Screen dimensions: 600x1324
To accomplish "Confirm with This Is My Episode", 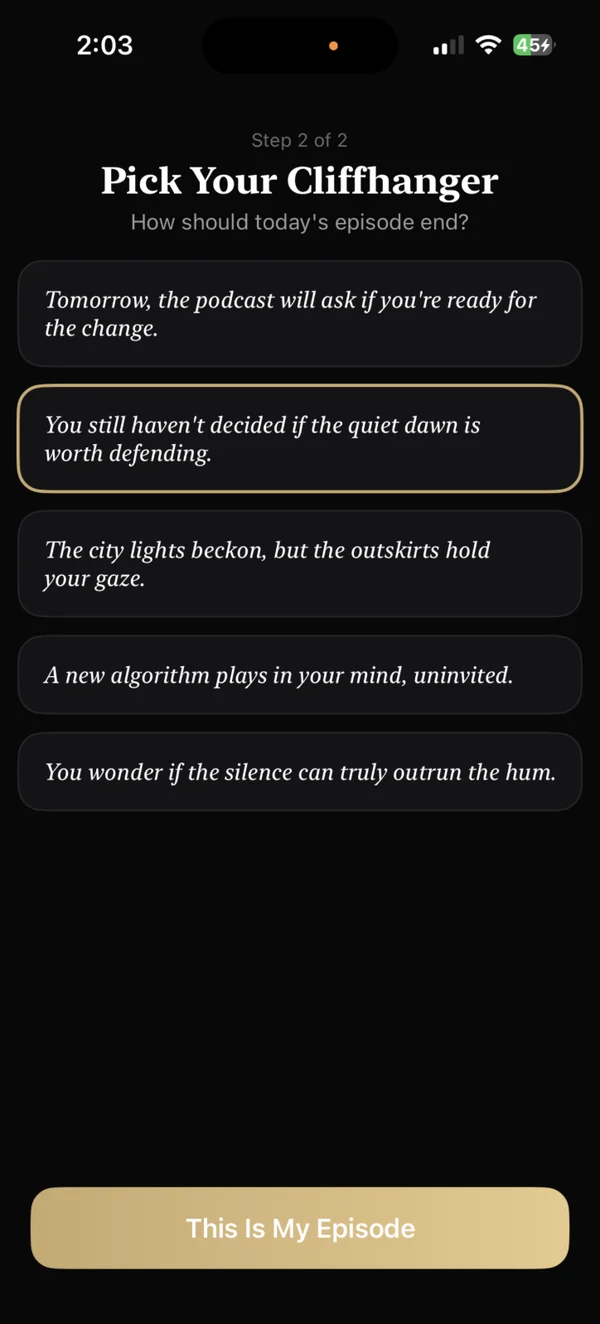I will point(300,1228).
